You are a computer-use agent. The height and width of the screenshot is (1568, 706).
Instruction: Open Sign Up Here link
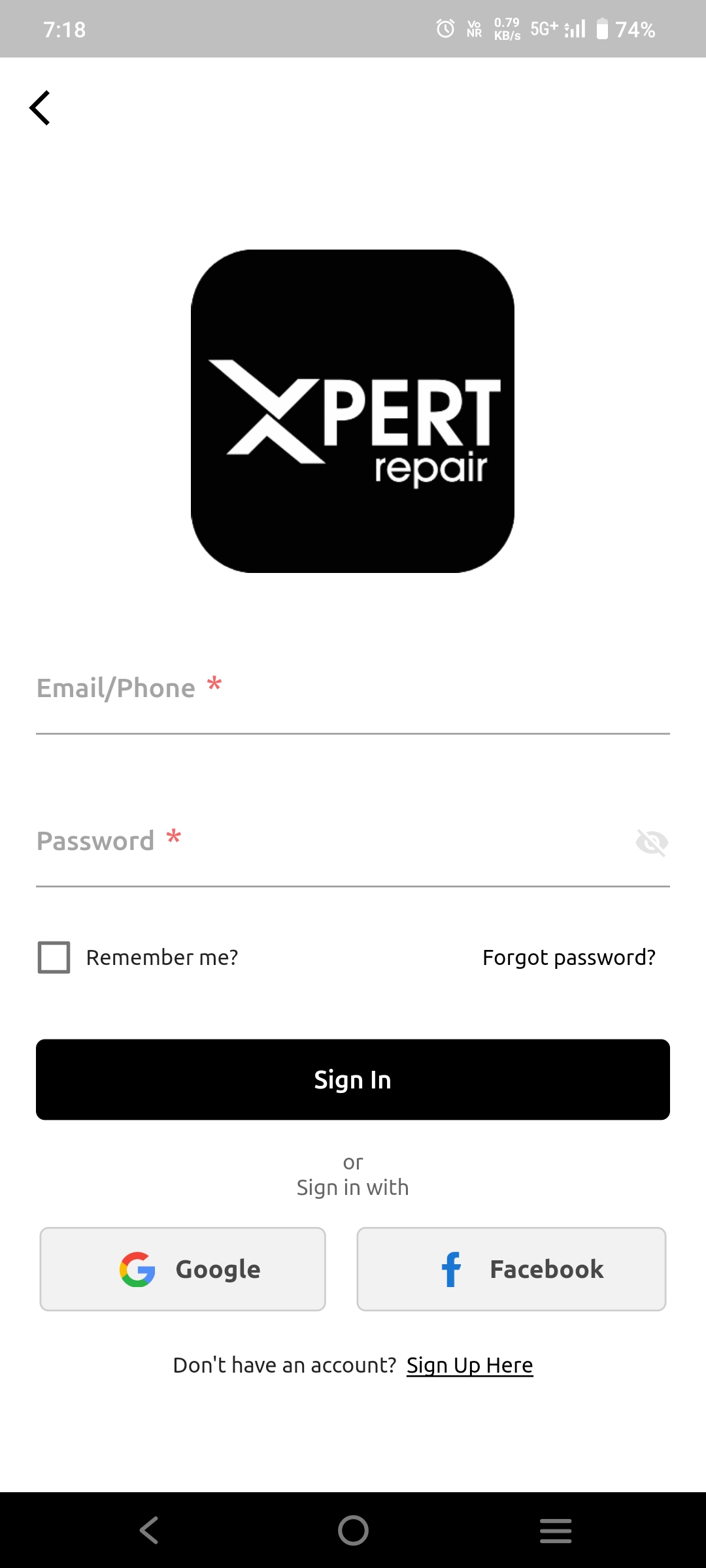point(469,1365)
